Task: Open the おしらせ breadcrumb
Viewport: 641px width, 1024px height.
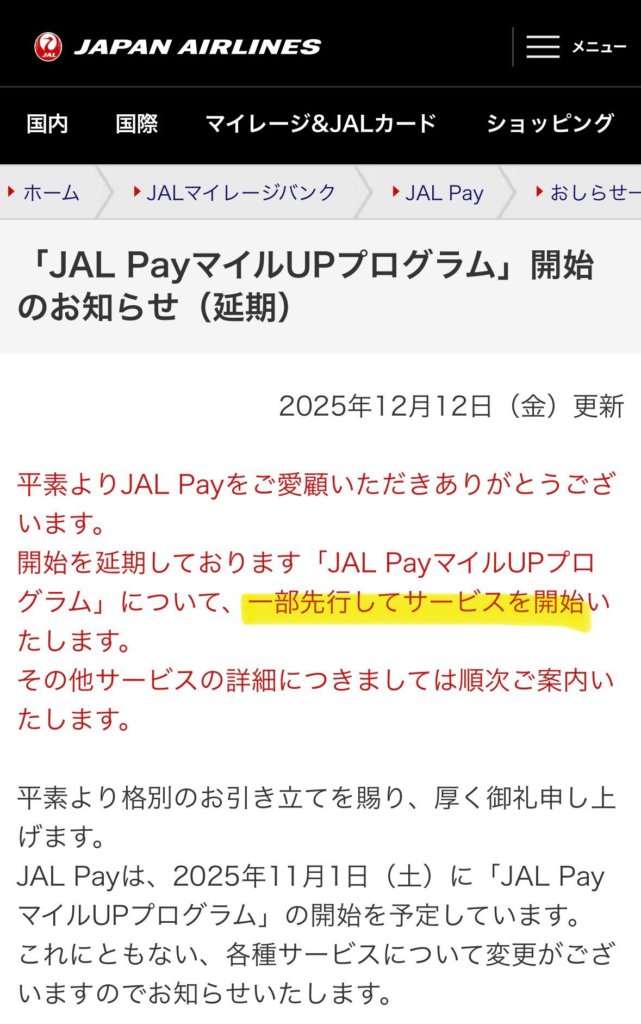Action: point(592,193)
